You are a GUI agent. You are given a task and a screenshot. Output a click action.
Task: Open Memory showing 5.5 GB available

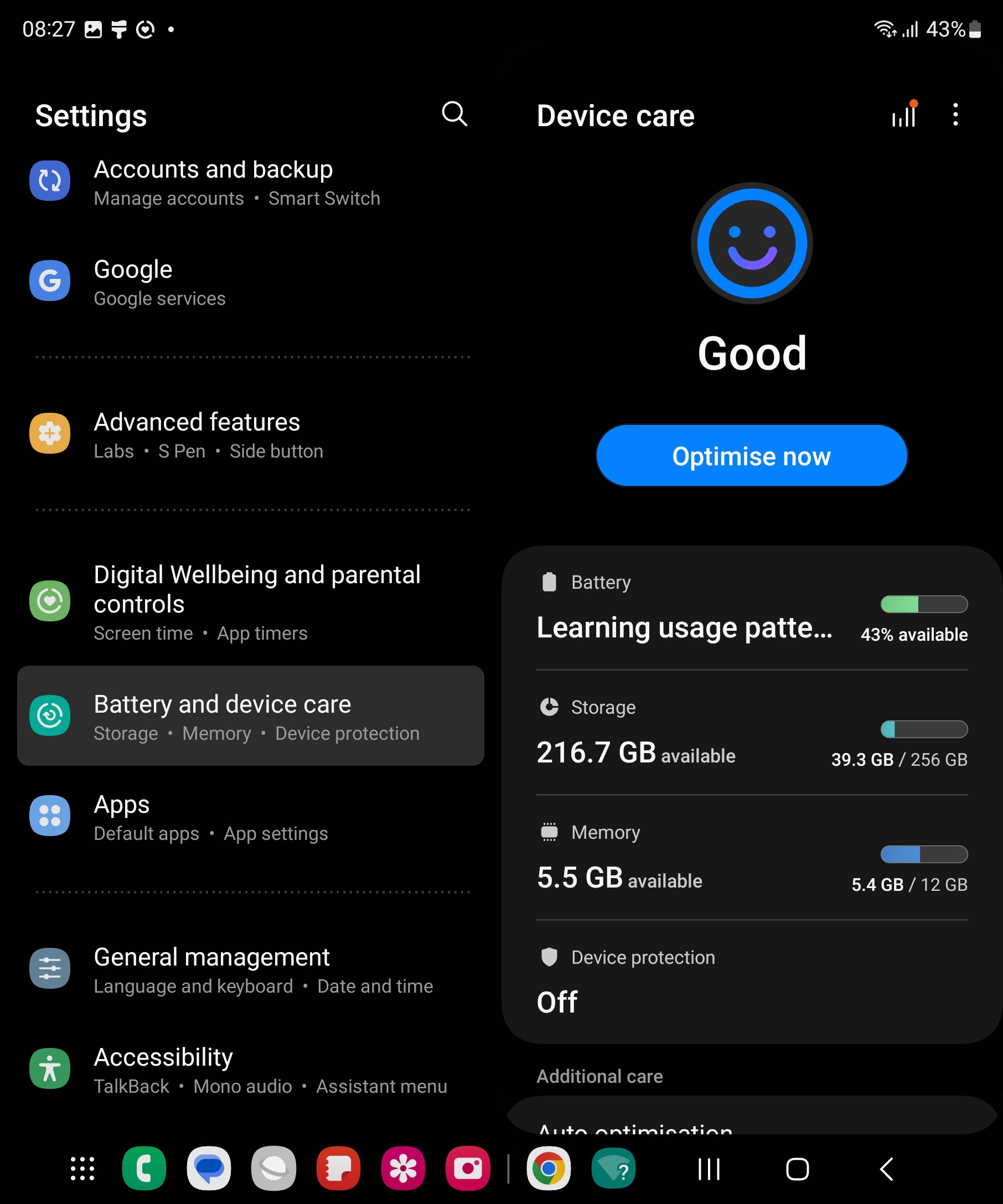(x=751, y=858)
